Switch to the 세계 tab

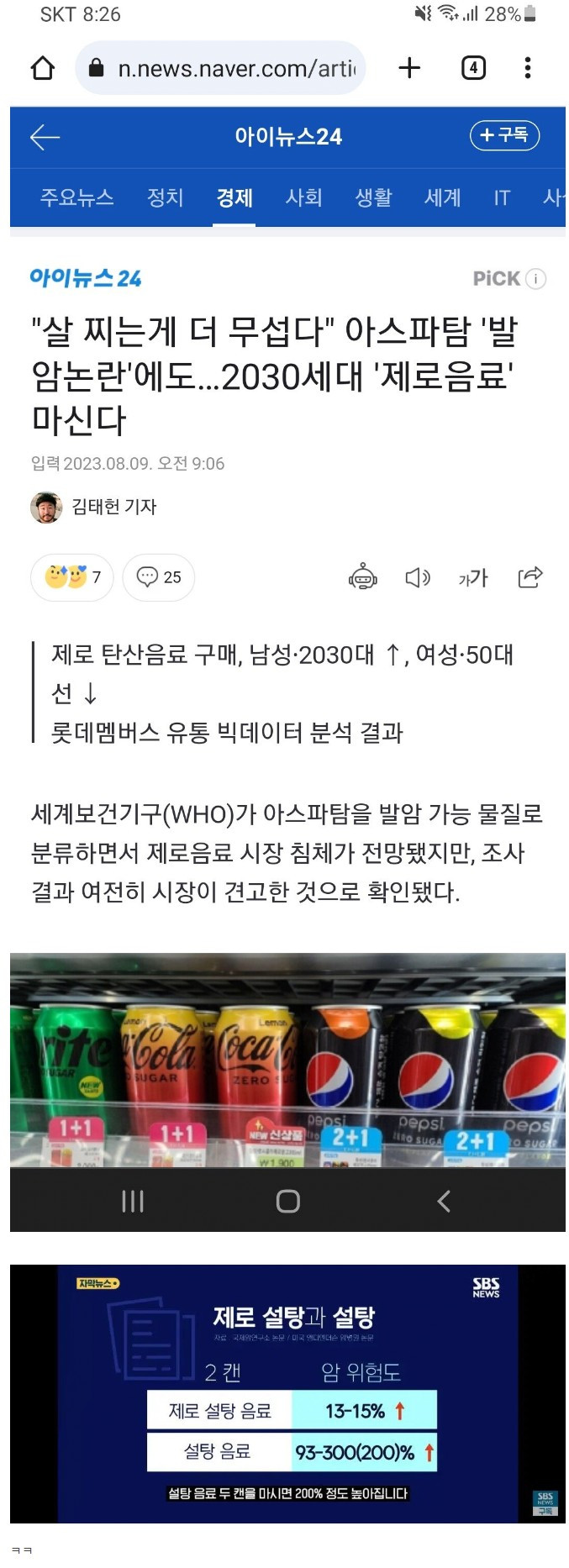[x=442, y=197]
